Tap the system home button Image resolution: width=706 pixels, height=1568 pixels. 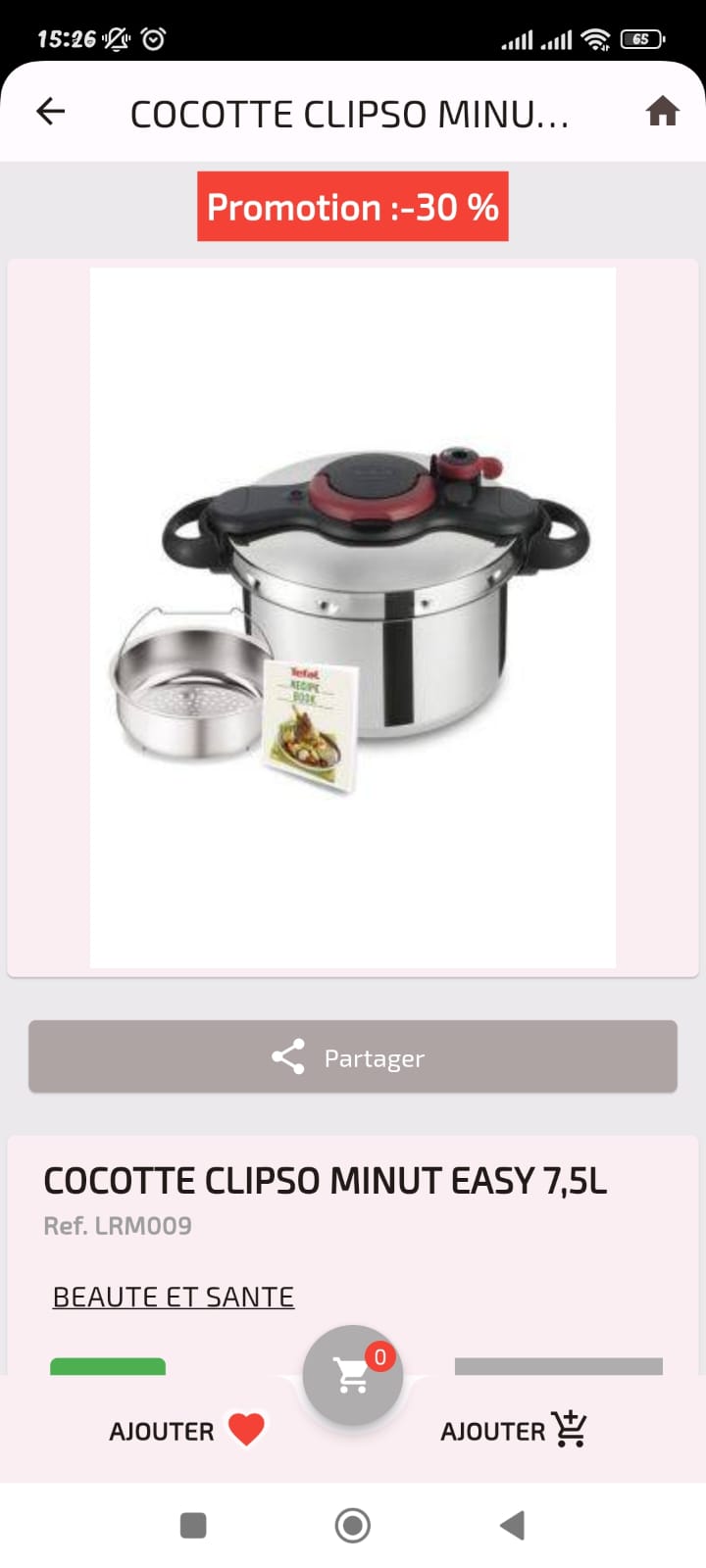click(x=353, y=1525)
